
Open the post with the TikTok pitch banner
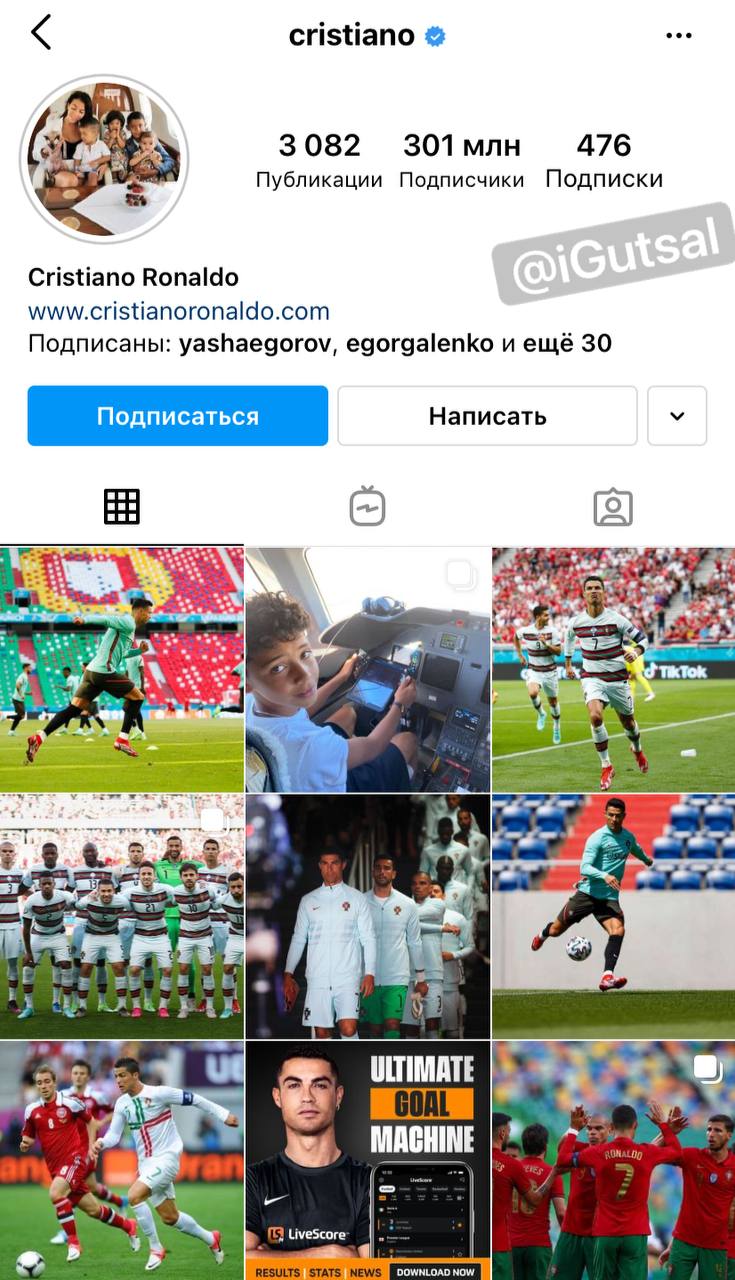click(613, 669)
